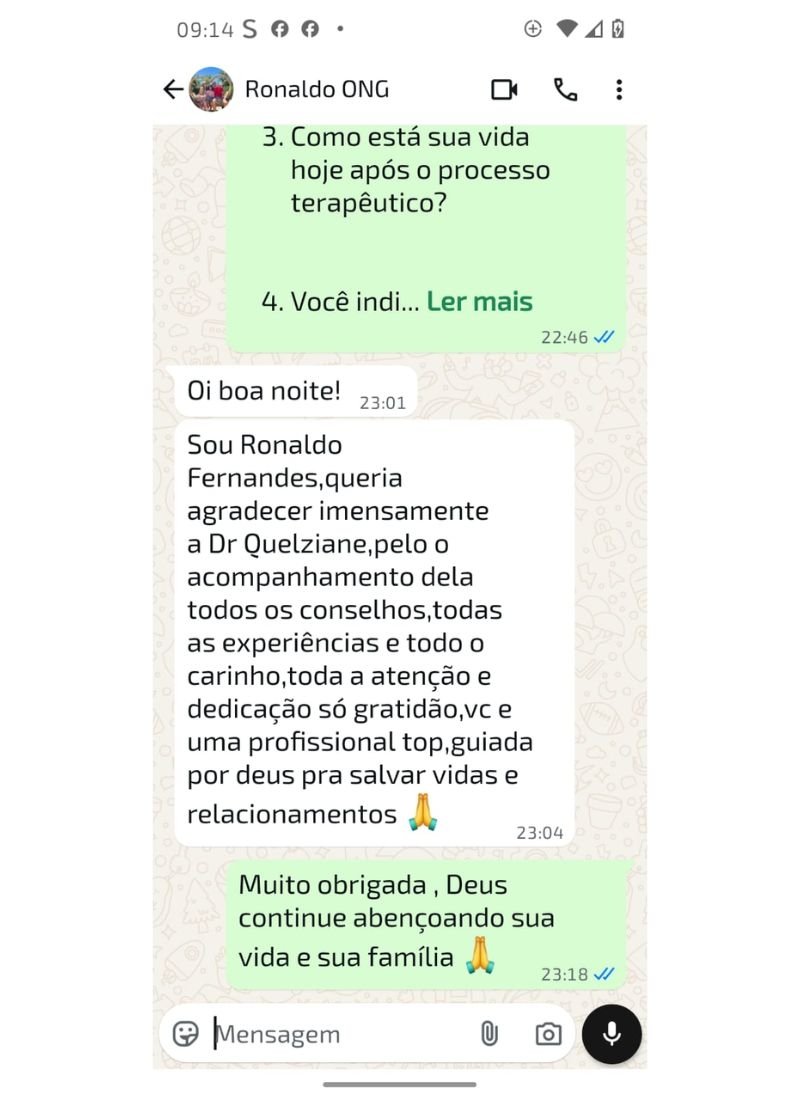Go back from Ronaldo ONG chat

173,90
